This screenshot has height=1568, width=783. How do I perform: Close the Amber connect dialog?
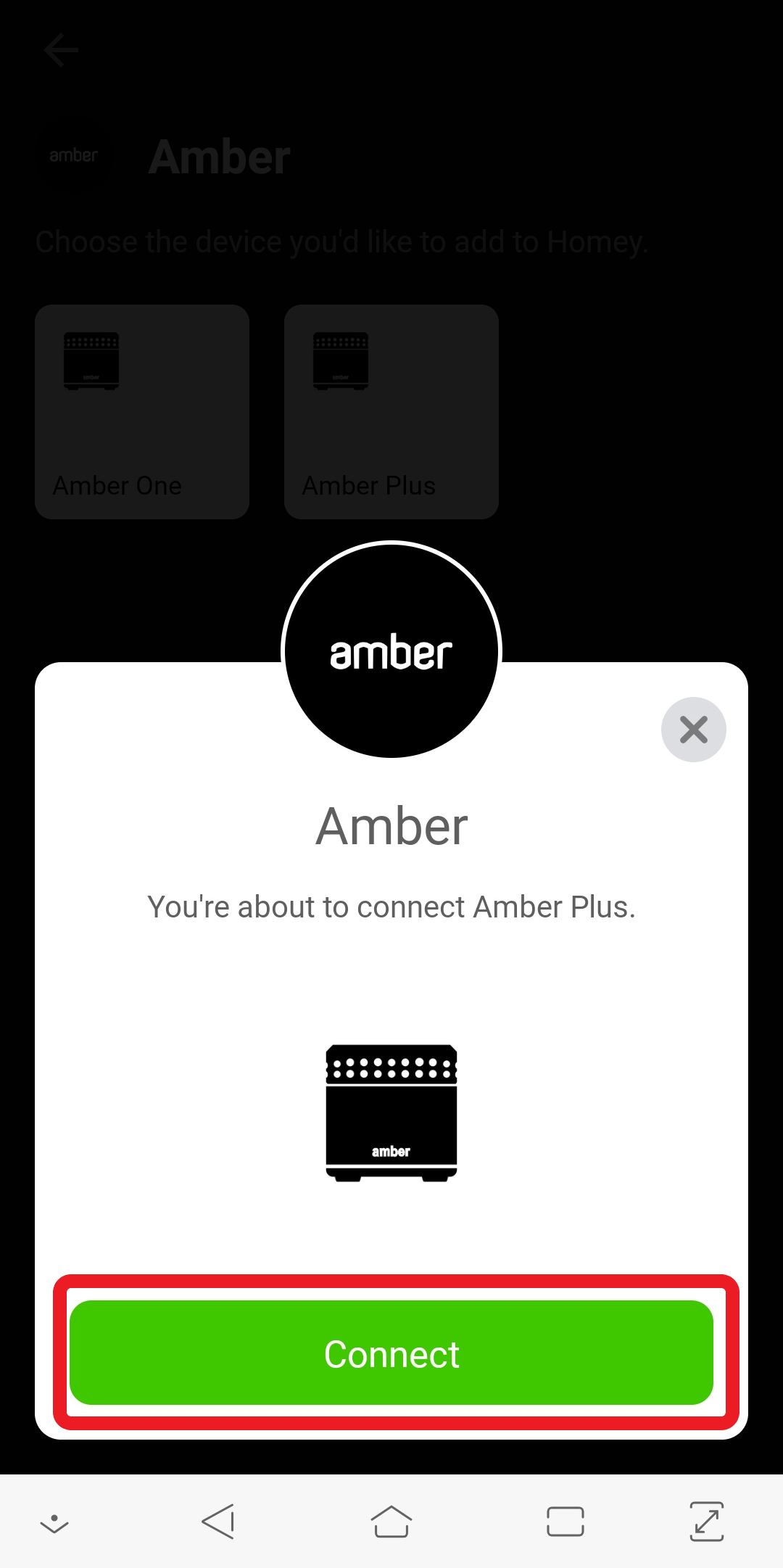pos(693,730)
